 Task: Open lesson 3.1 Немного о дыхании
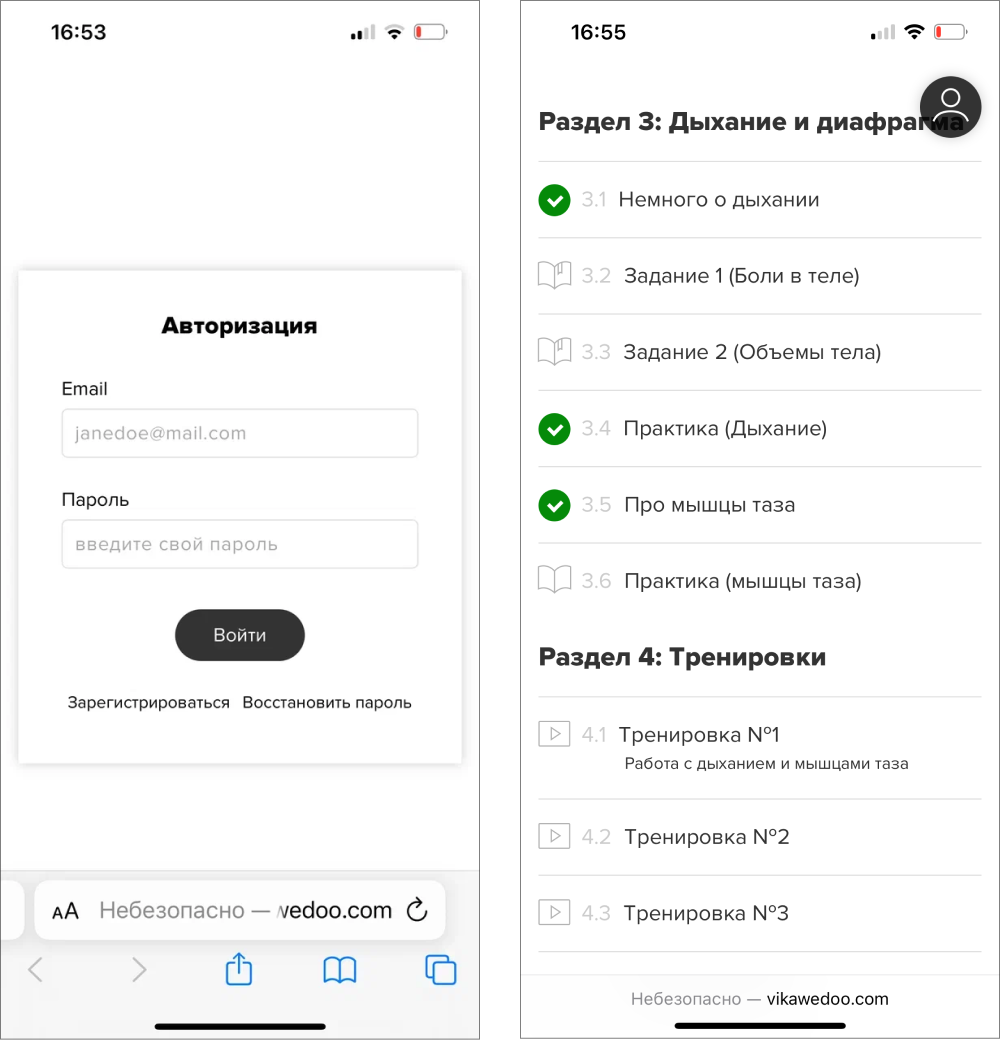(718, 200)
